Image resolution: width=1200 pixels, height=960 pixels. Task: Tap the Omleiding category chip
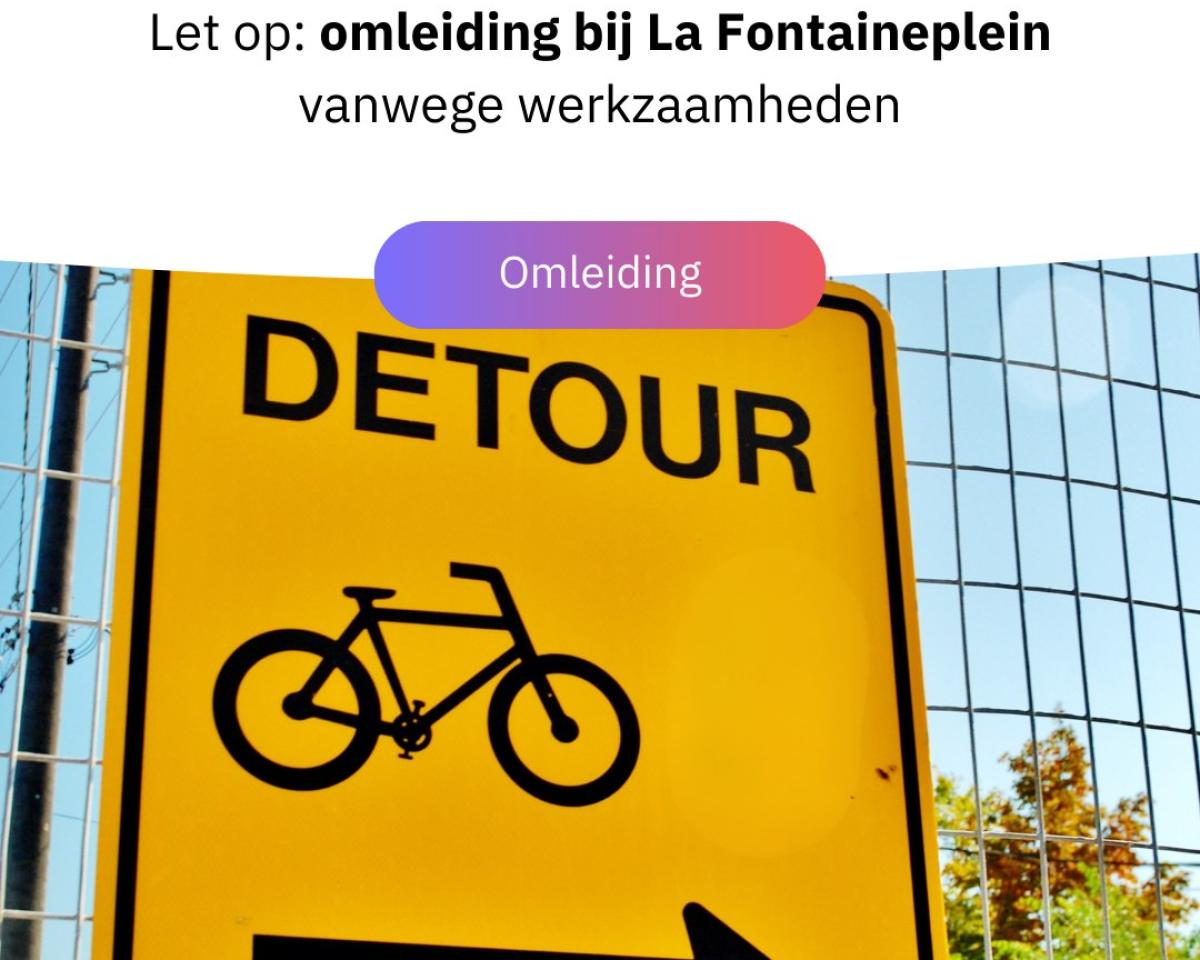point(599,274)
